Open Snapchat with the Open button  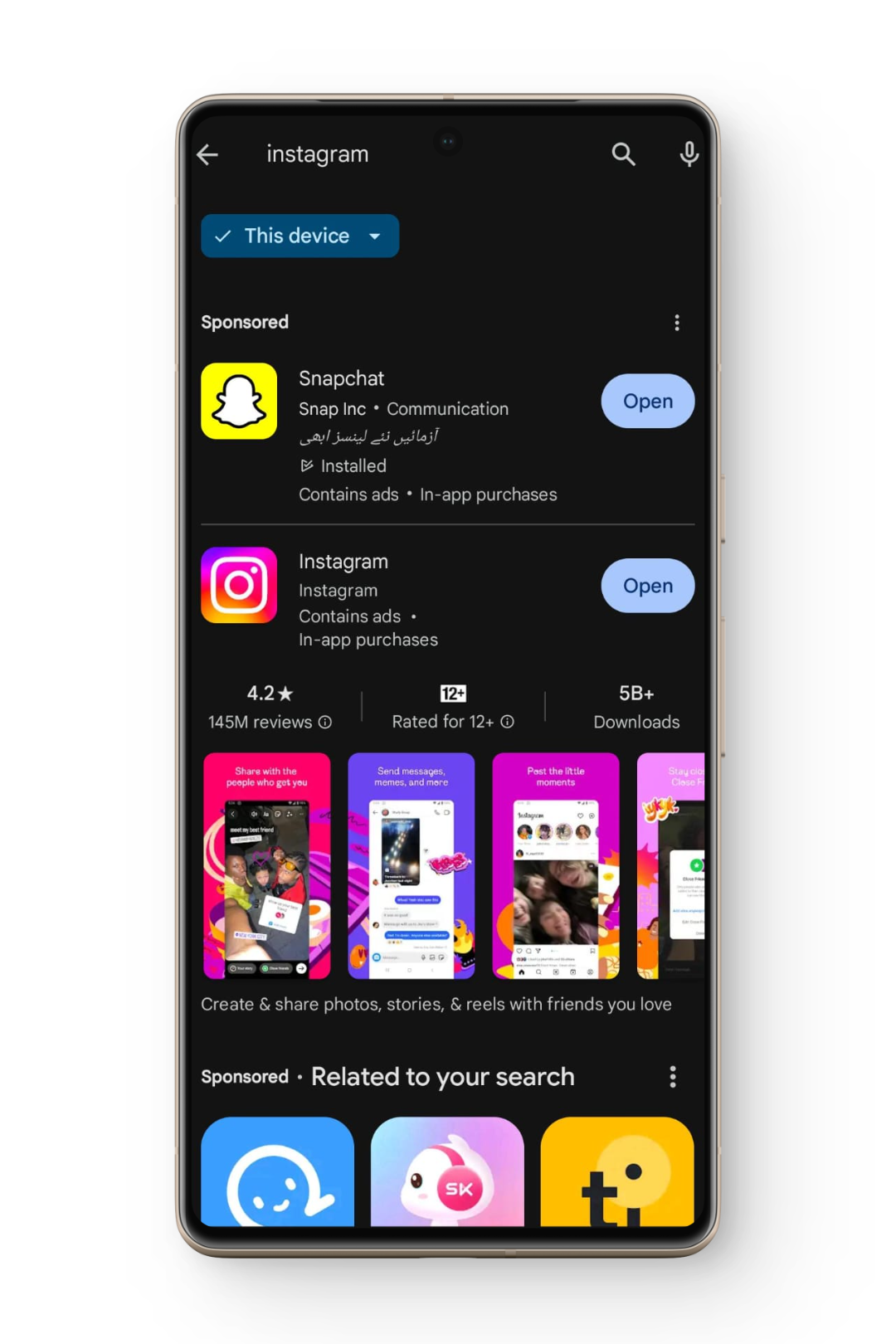point(647,402)
